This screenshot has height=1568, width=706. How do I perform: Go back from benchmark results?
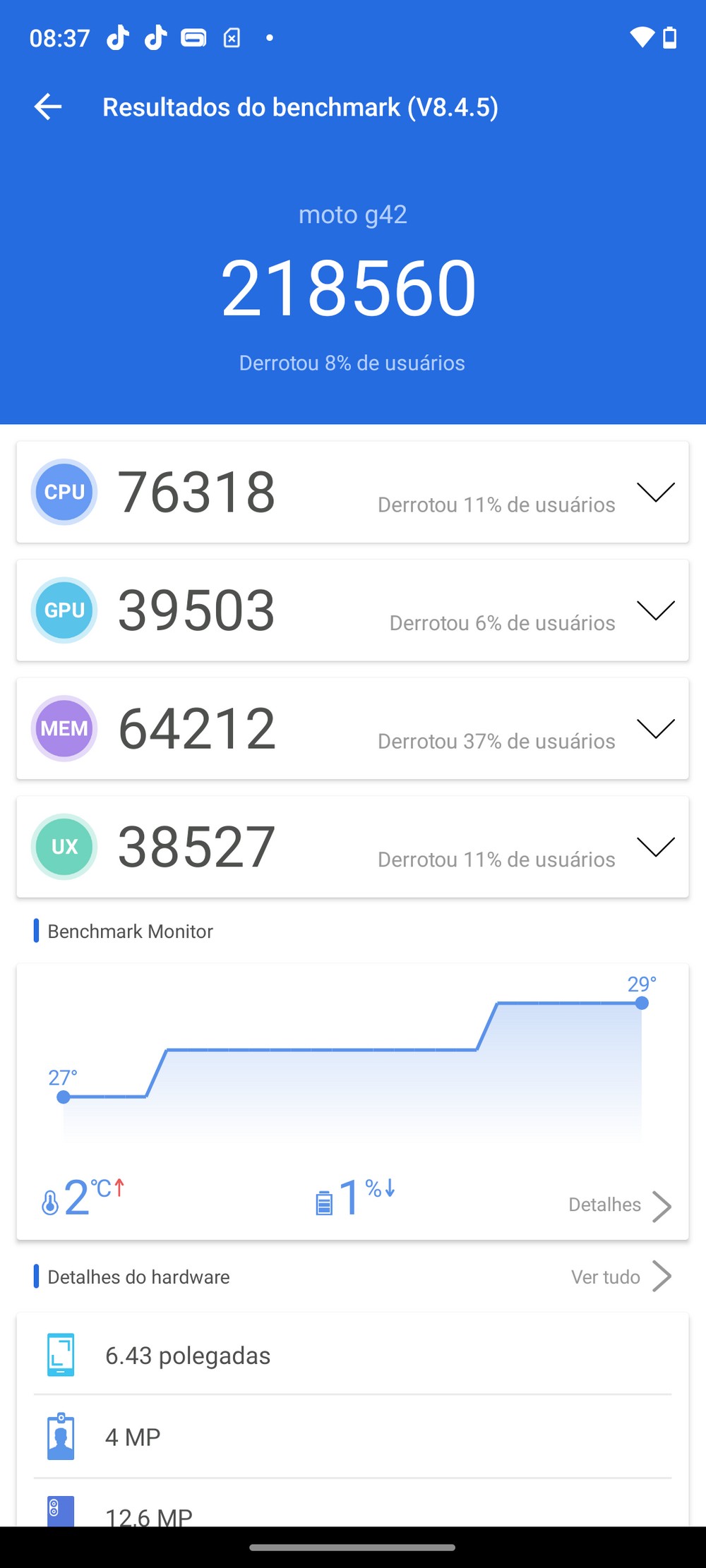[x=48, y=107]
